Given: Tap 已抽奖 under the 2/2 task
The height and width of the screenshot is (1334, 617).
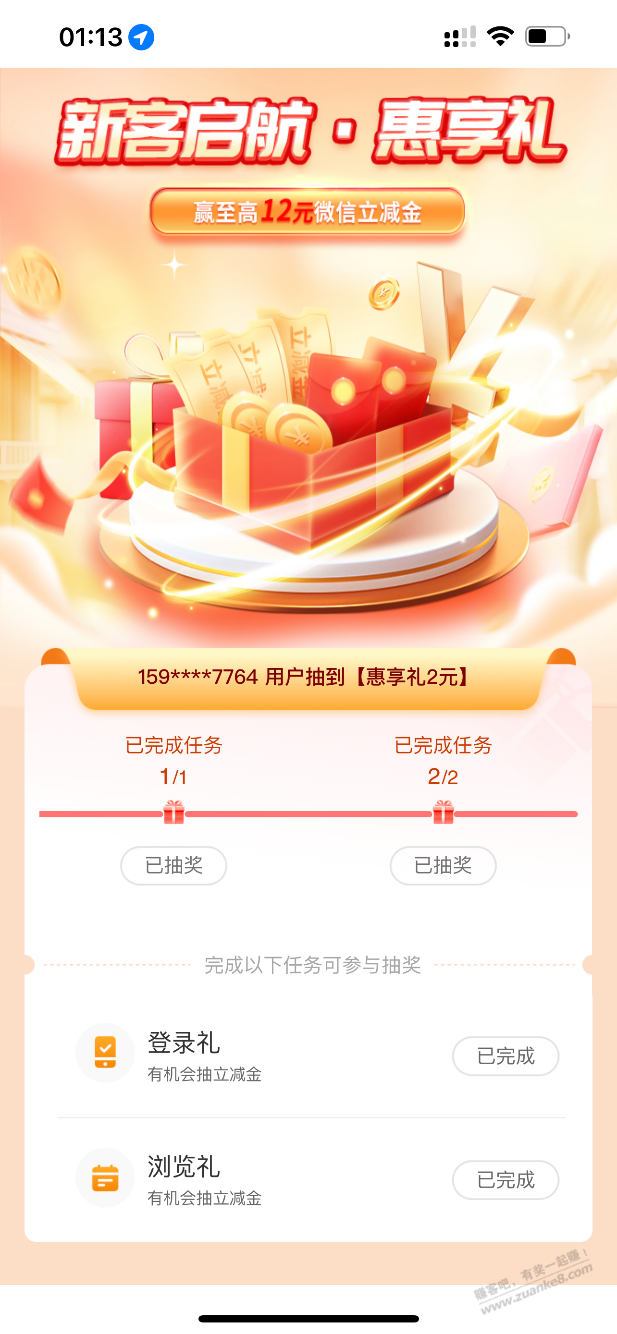Looking at the screenshot, I should [x=443, y=865].
